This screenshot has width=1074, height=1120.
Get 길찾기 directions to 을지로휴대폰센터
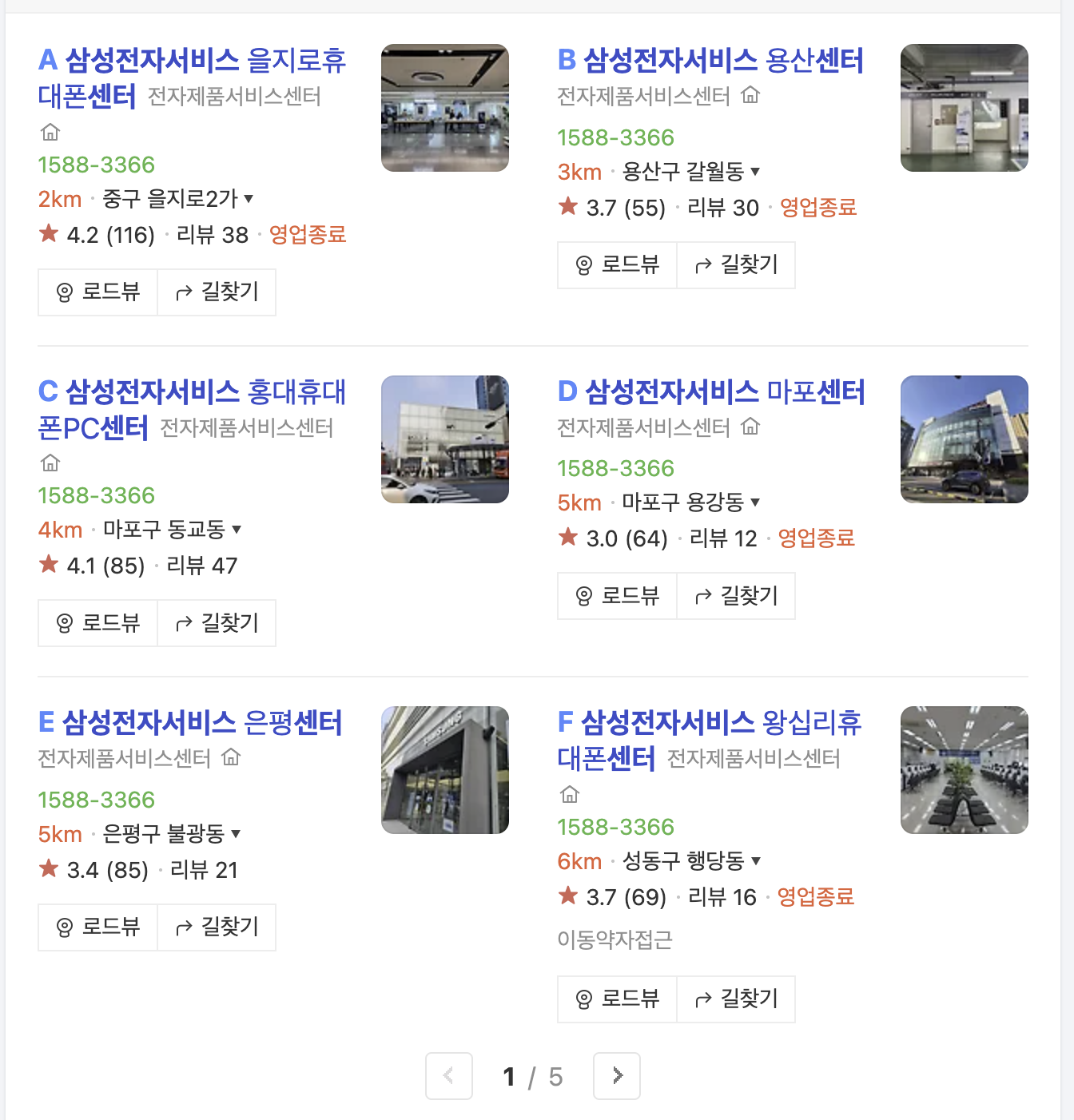click(217, 292)
